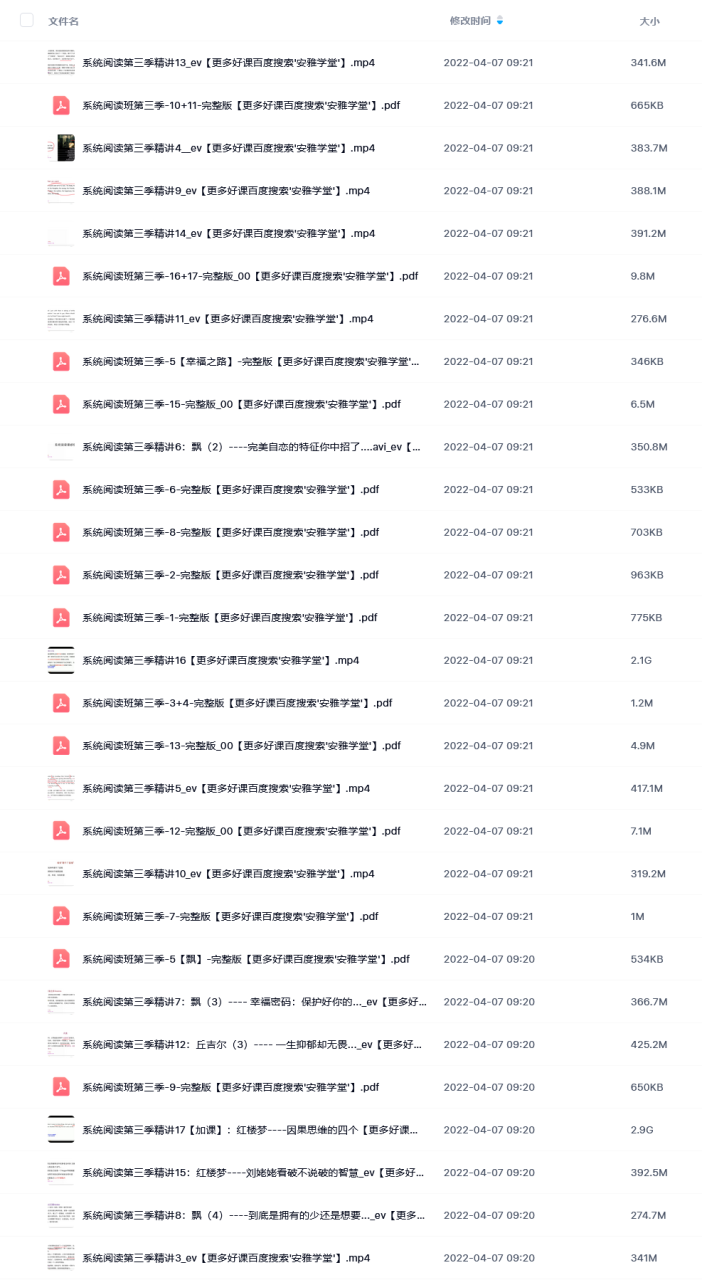Image resolution: width=702 pixels, height=1280 pixels.
Task: Open PDF 系统阅读班第三季-16+17-完整版_00
Action: point(250,276)
